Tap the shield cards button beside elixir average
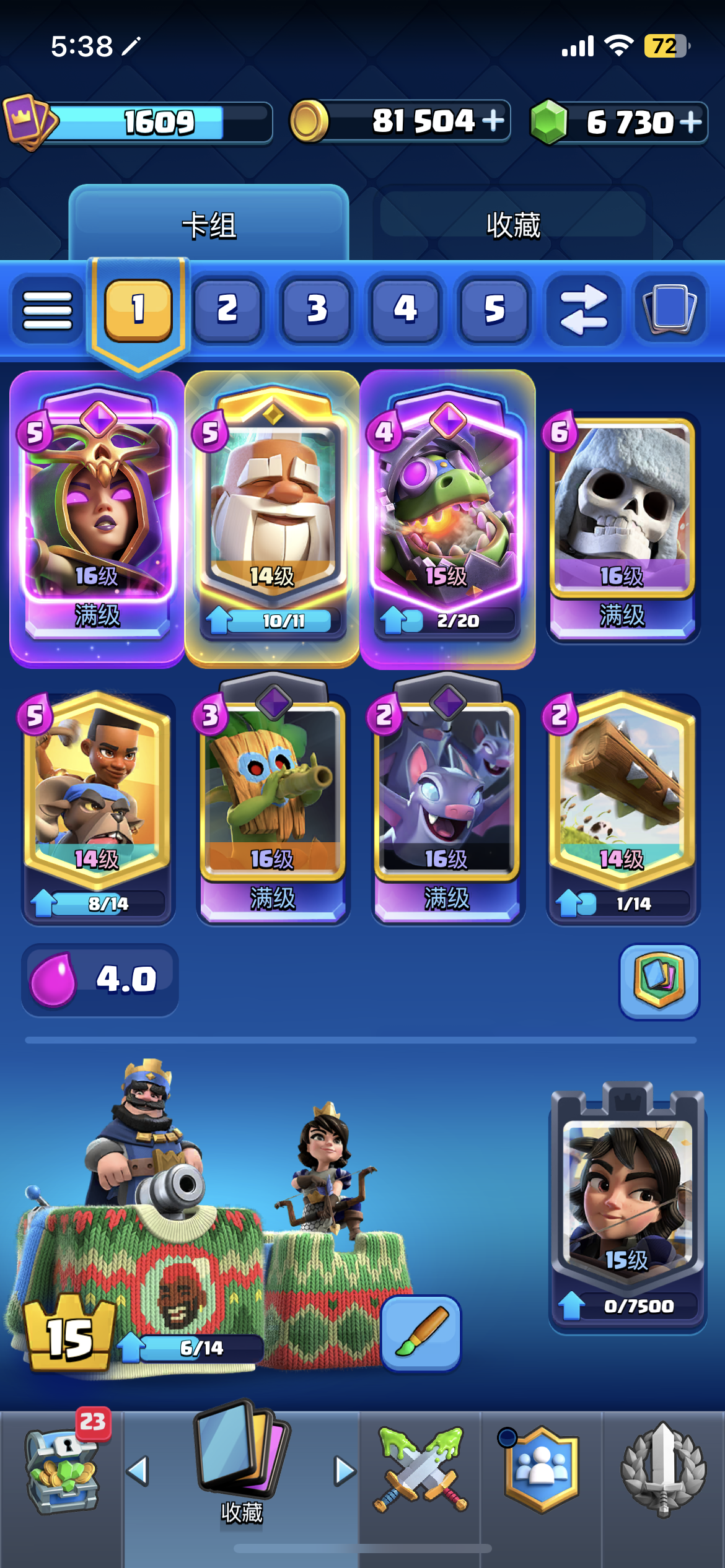This screenshot has width=725, height=1568. pyautogui.click(x=659, y=981)
